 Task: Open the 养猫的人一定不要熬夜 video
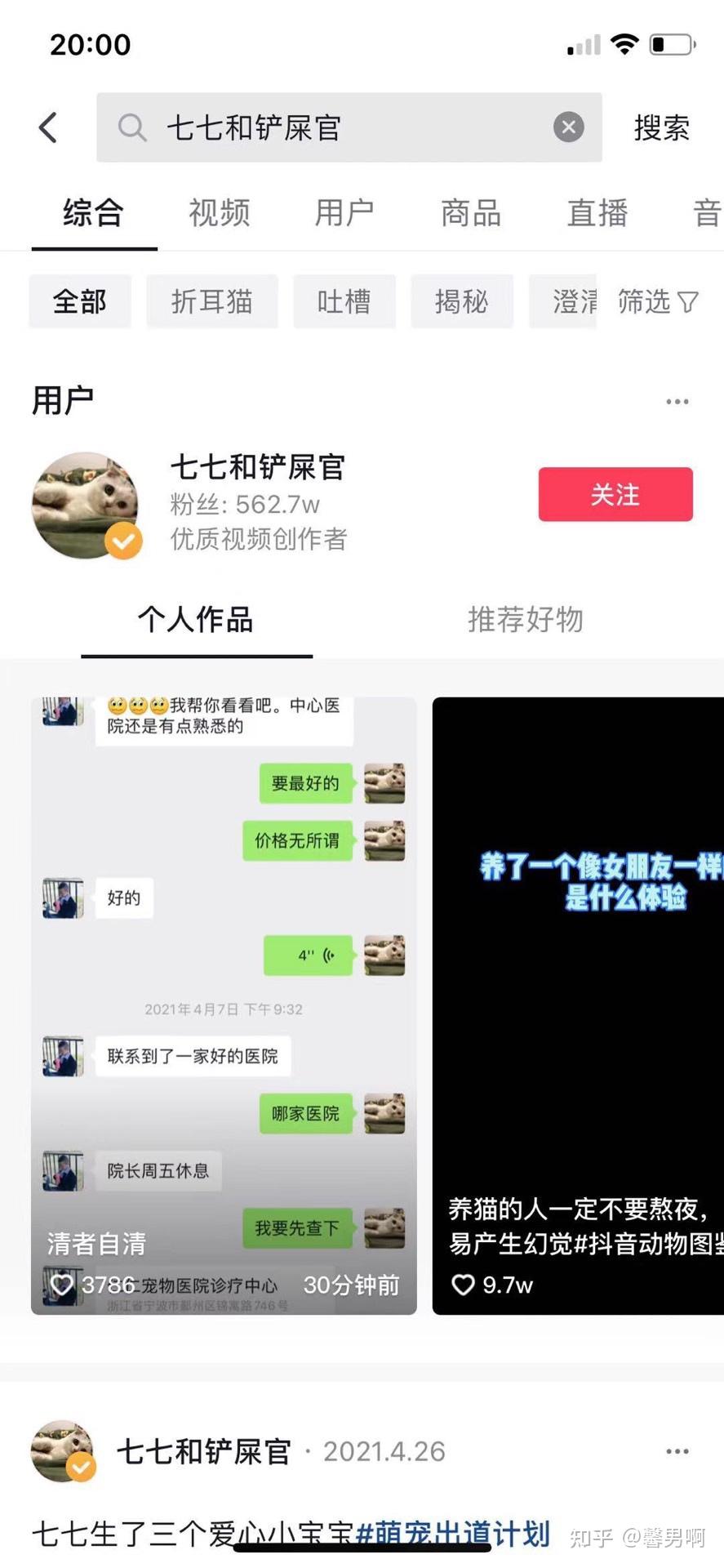point(578,1004)
